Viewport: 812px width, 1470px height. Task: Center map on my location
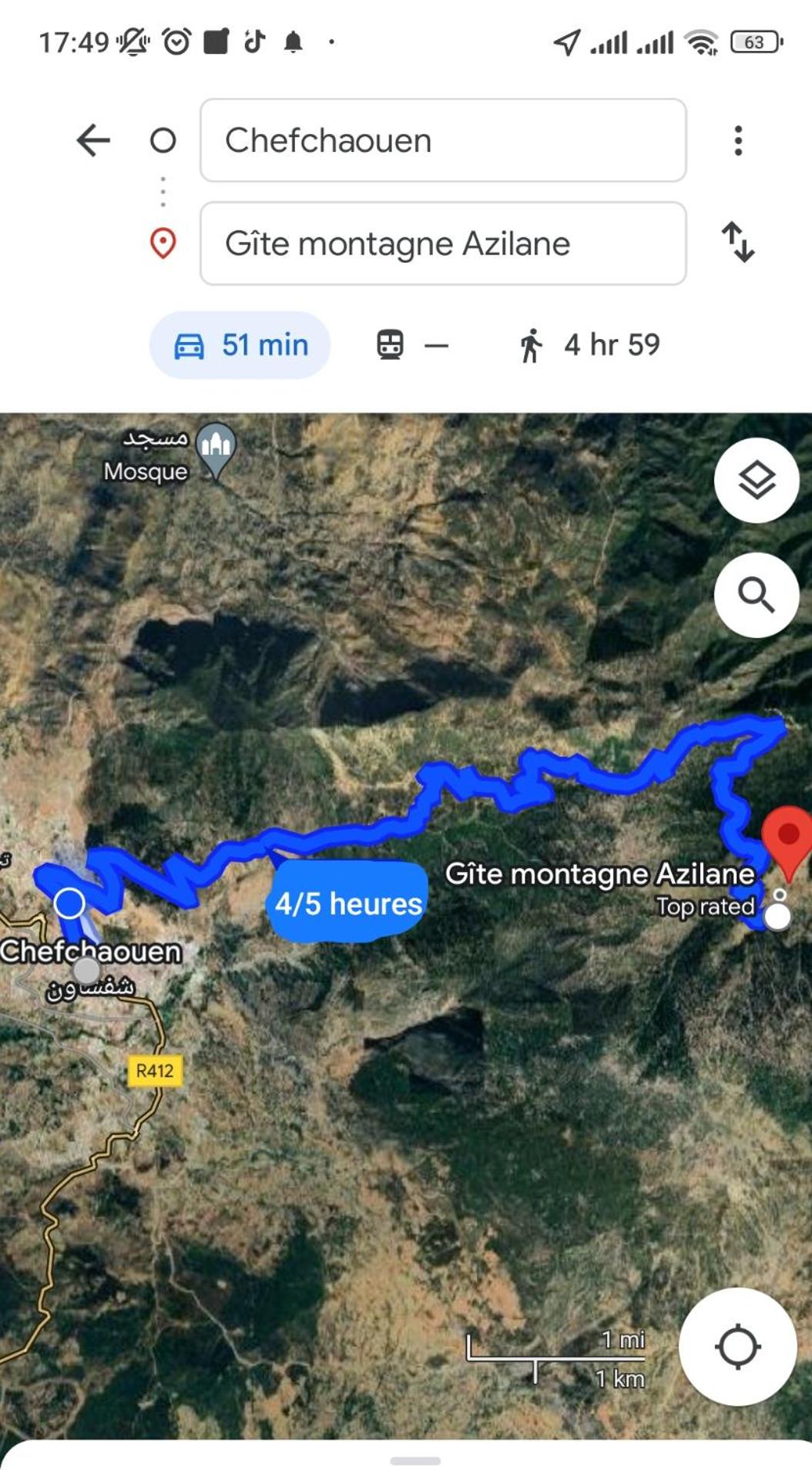point(737,1347)
